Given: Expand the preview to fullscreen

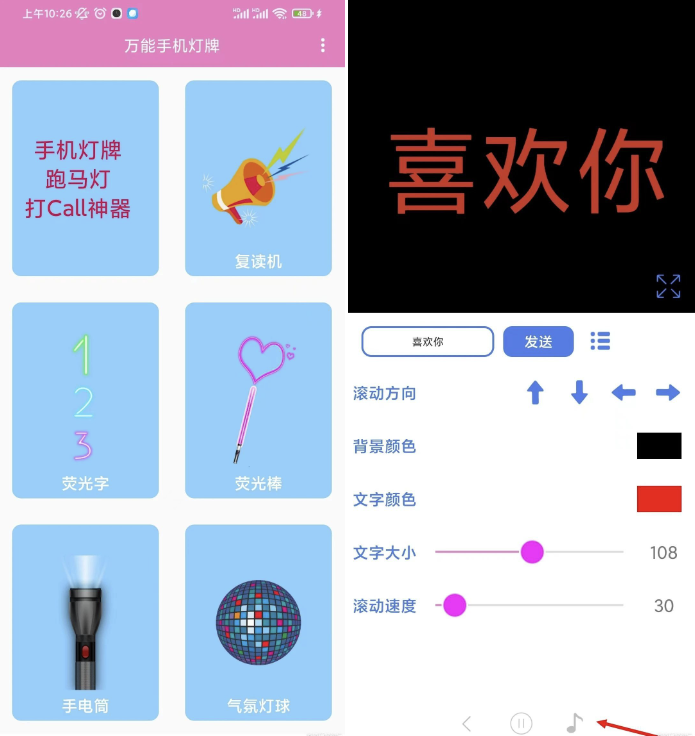Looking at the screenshot, I should coord(668,286).
